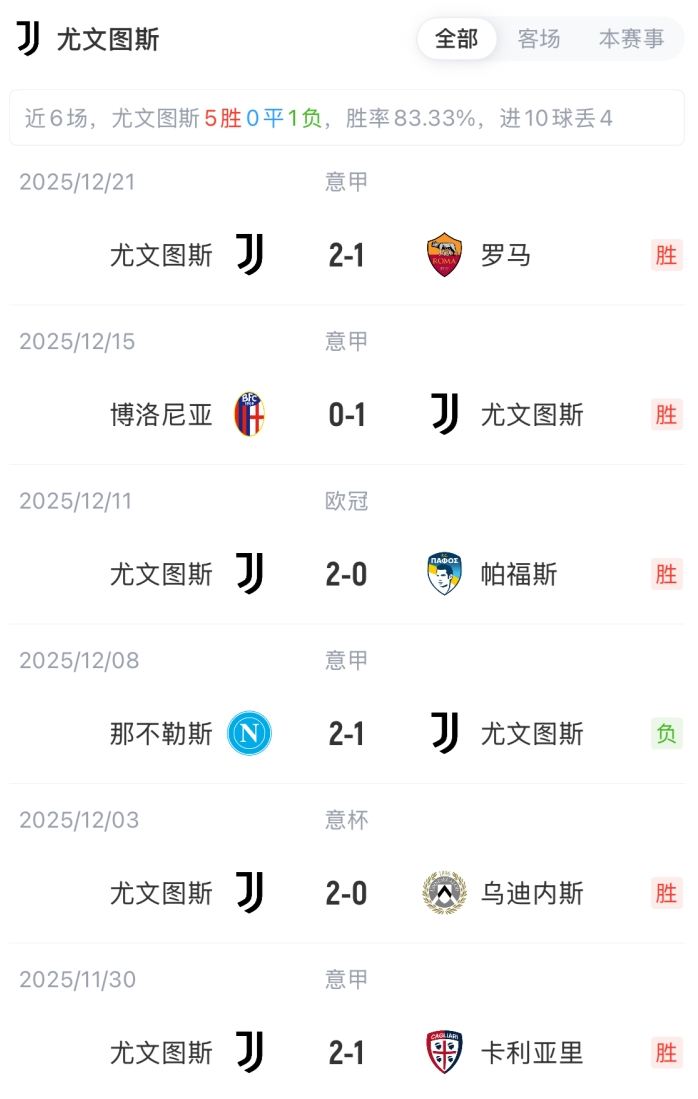Select the 本赛事 filter tab
The height and width of the screenshot is (1099, 698).
[631, 39]
